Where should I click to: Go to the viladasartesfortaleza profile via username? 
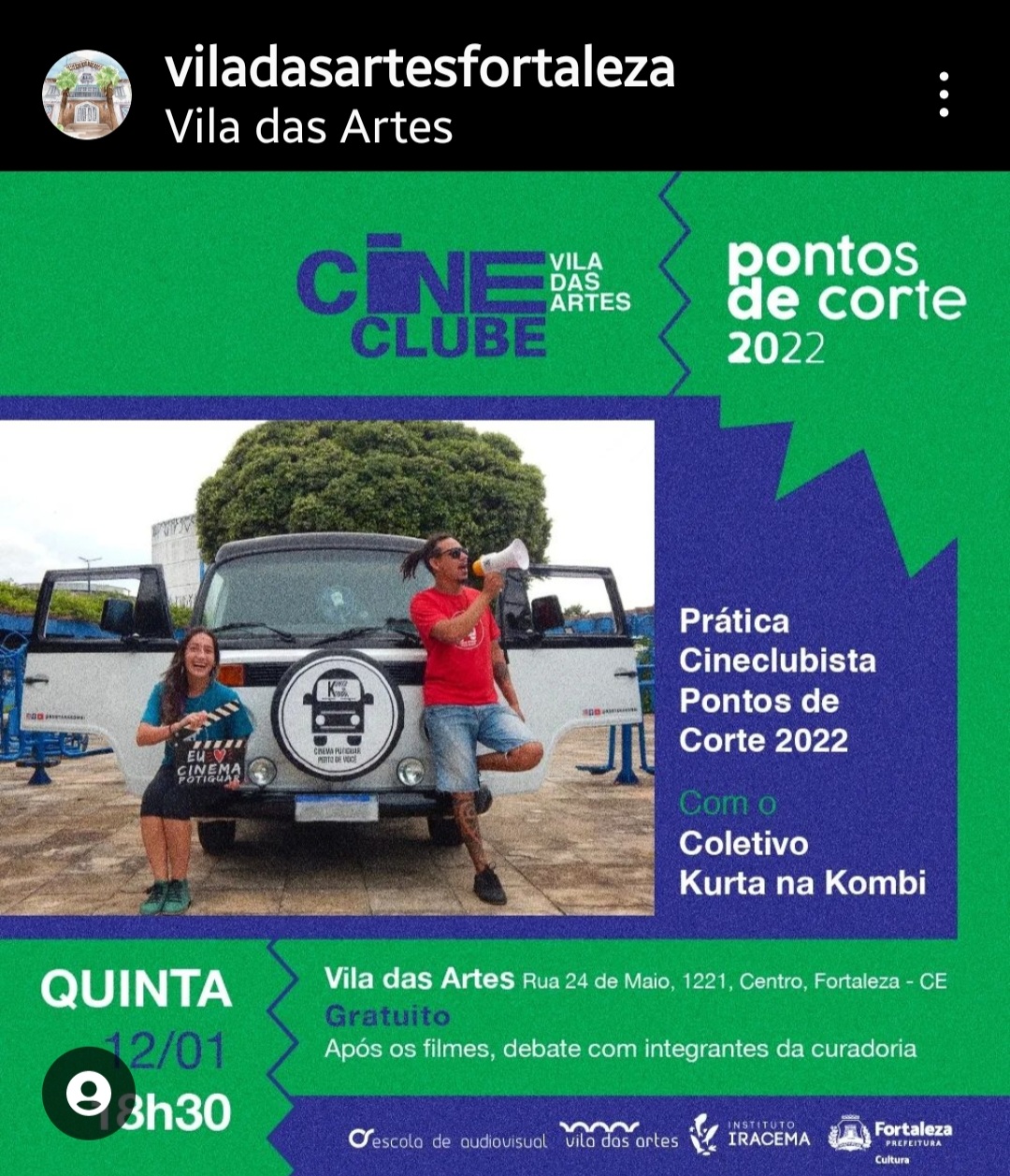pyautogui.click(x=420, y=67)
